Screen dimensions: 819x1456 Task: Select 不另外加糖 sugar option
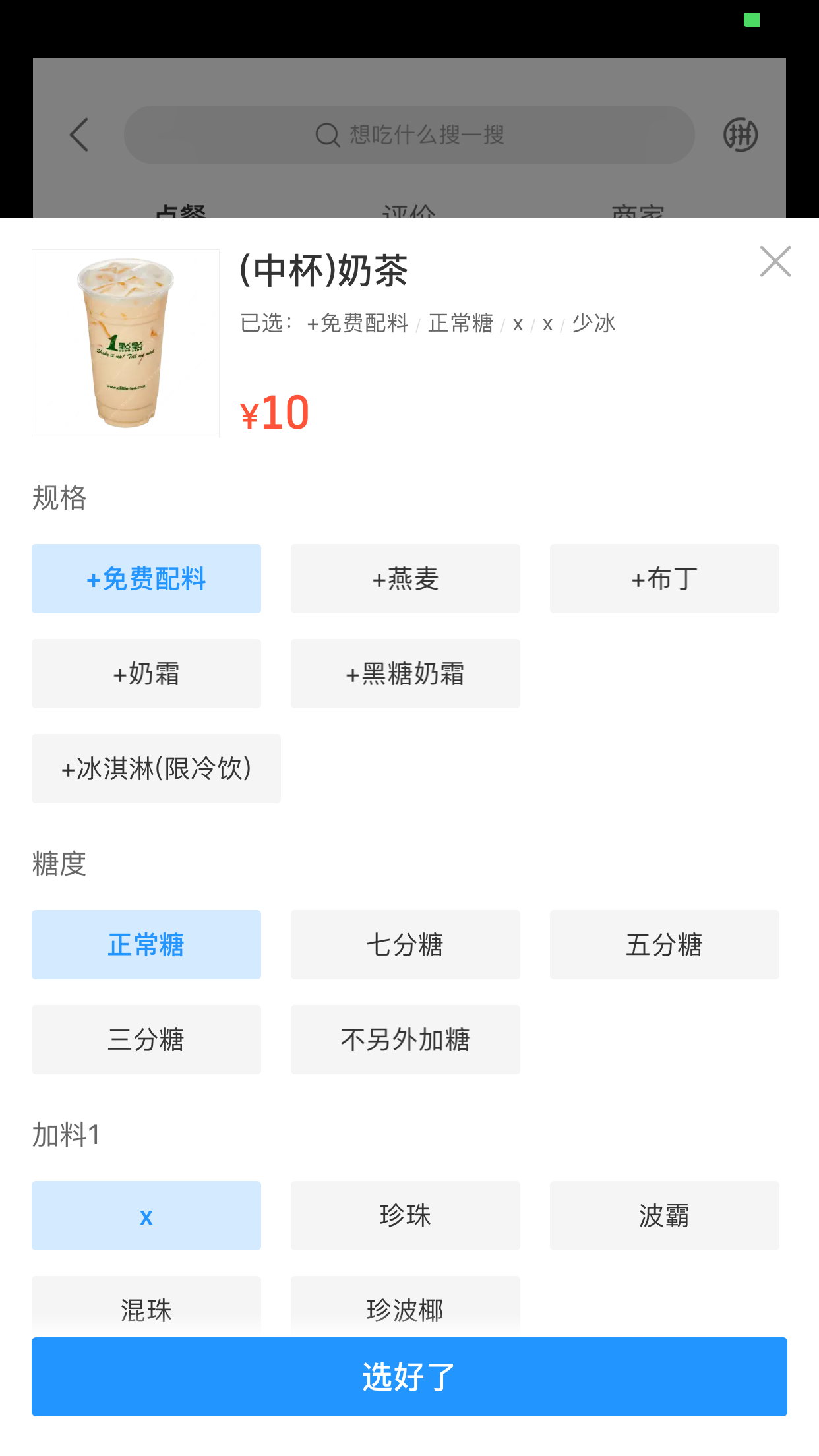pyautogui.click(x=406, y=1039)
